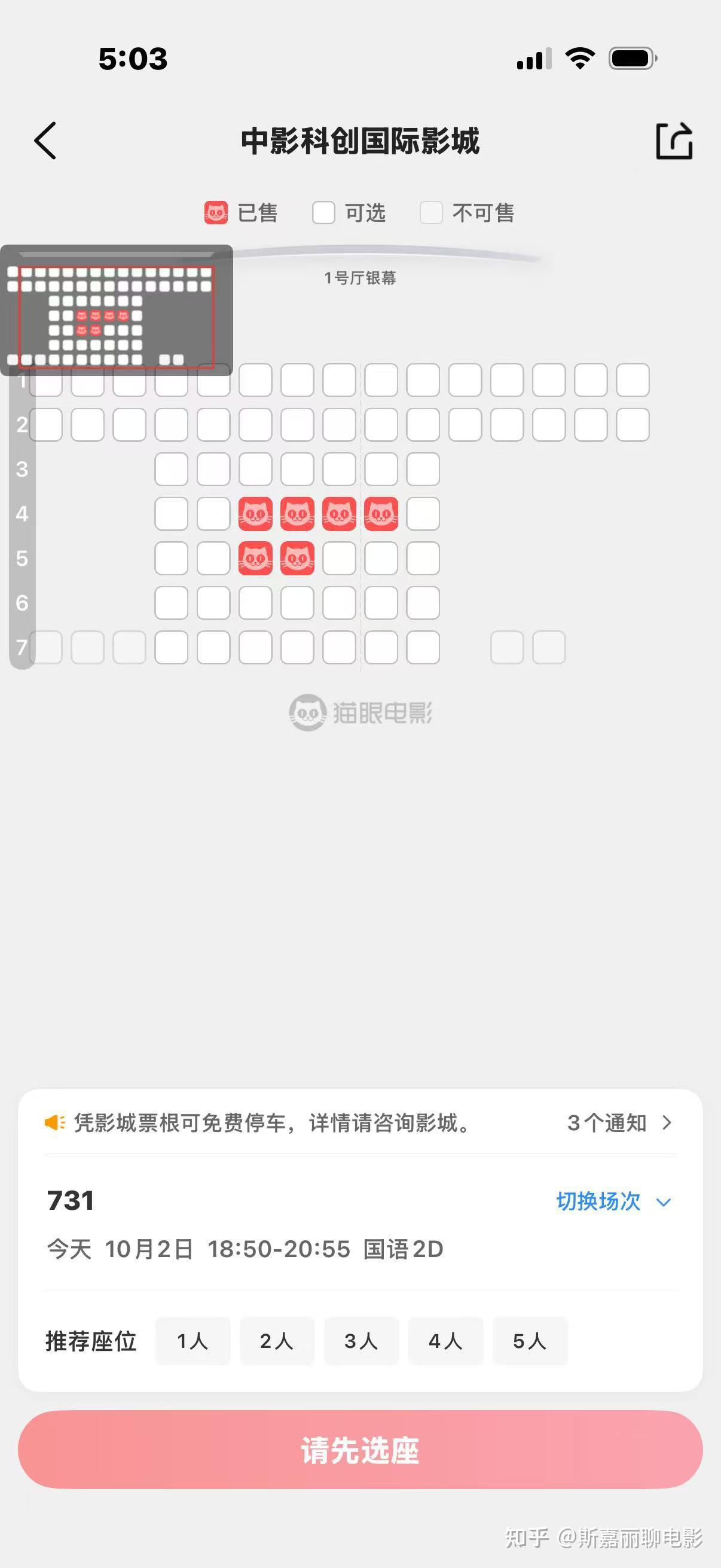Select the last seat in row 1

(x=632, y=380)
